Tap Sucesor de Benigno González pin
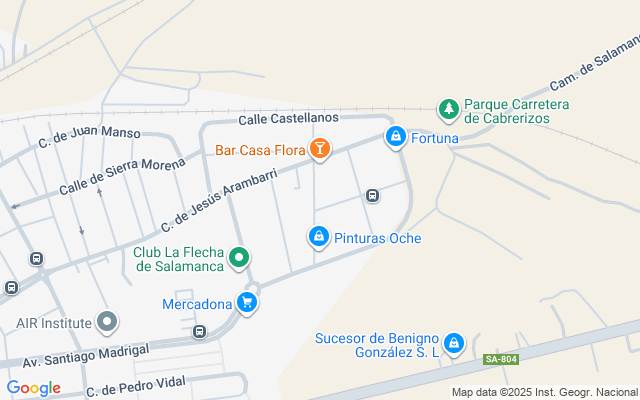640x400 pixels. (x=454, y=344)
